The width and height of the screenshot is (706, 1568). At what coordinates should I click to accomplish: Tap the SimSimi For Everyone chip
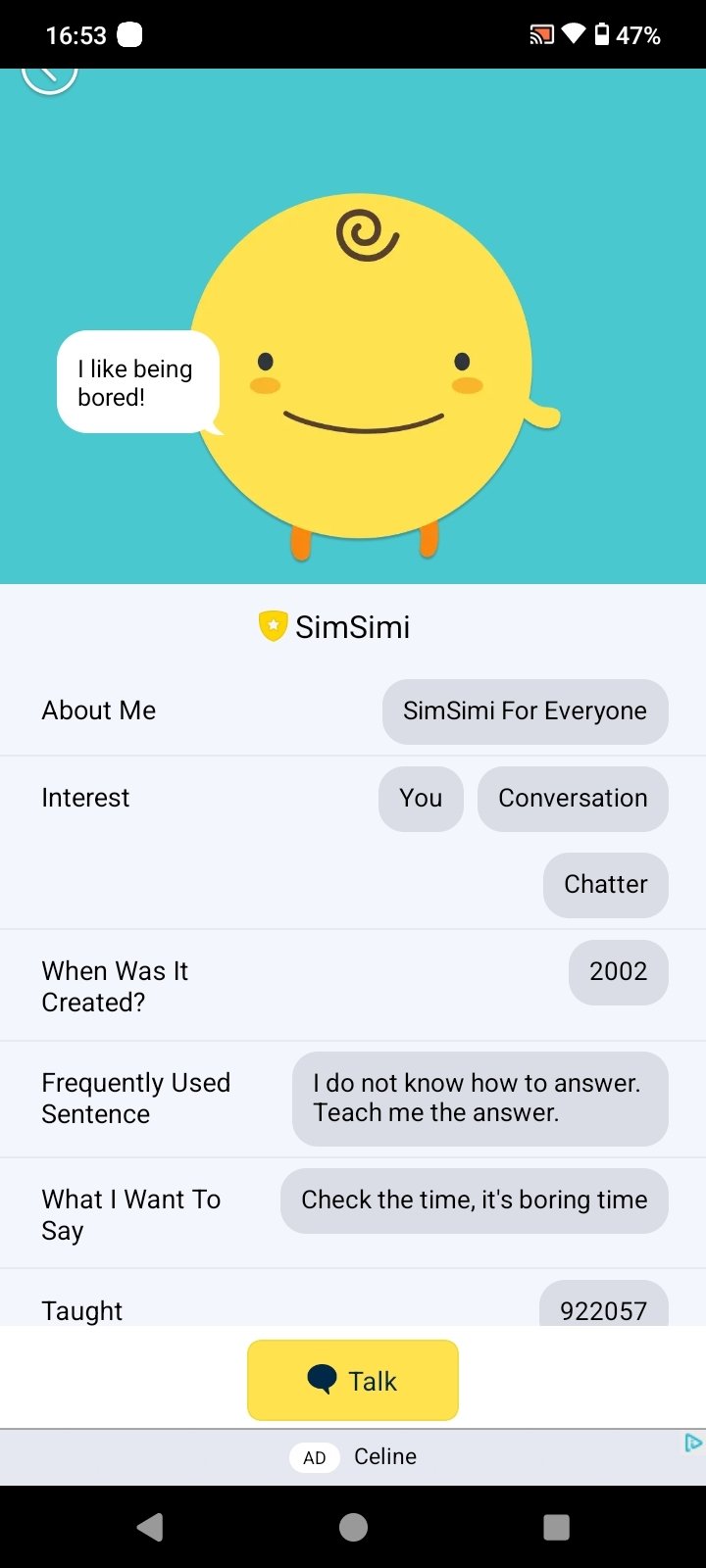525,710
